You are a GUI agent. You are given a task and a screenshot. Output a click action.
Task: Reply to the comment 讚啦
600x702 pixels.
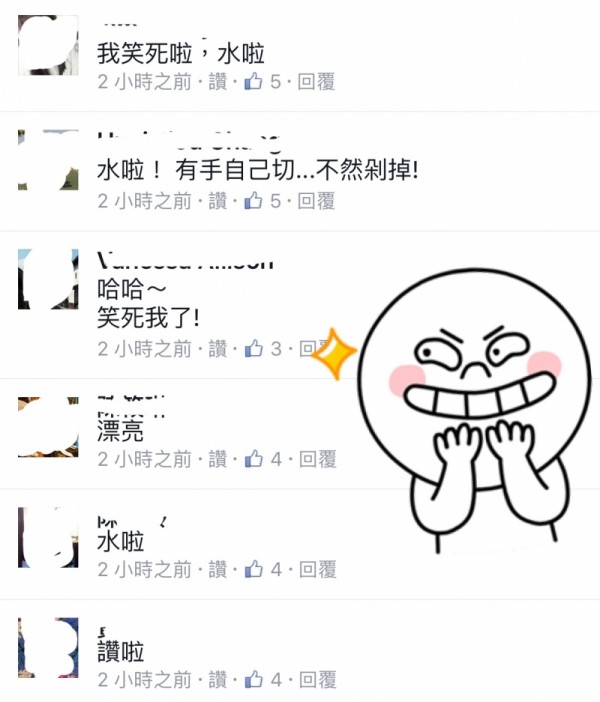click(x=317, y=680)
